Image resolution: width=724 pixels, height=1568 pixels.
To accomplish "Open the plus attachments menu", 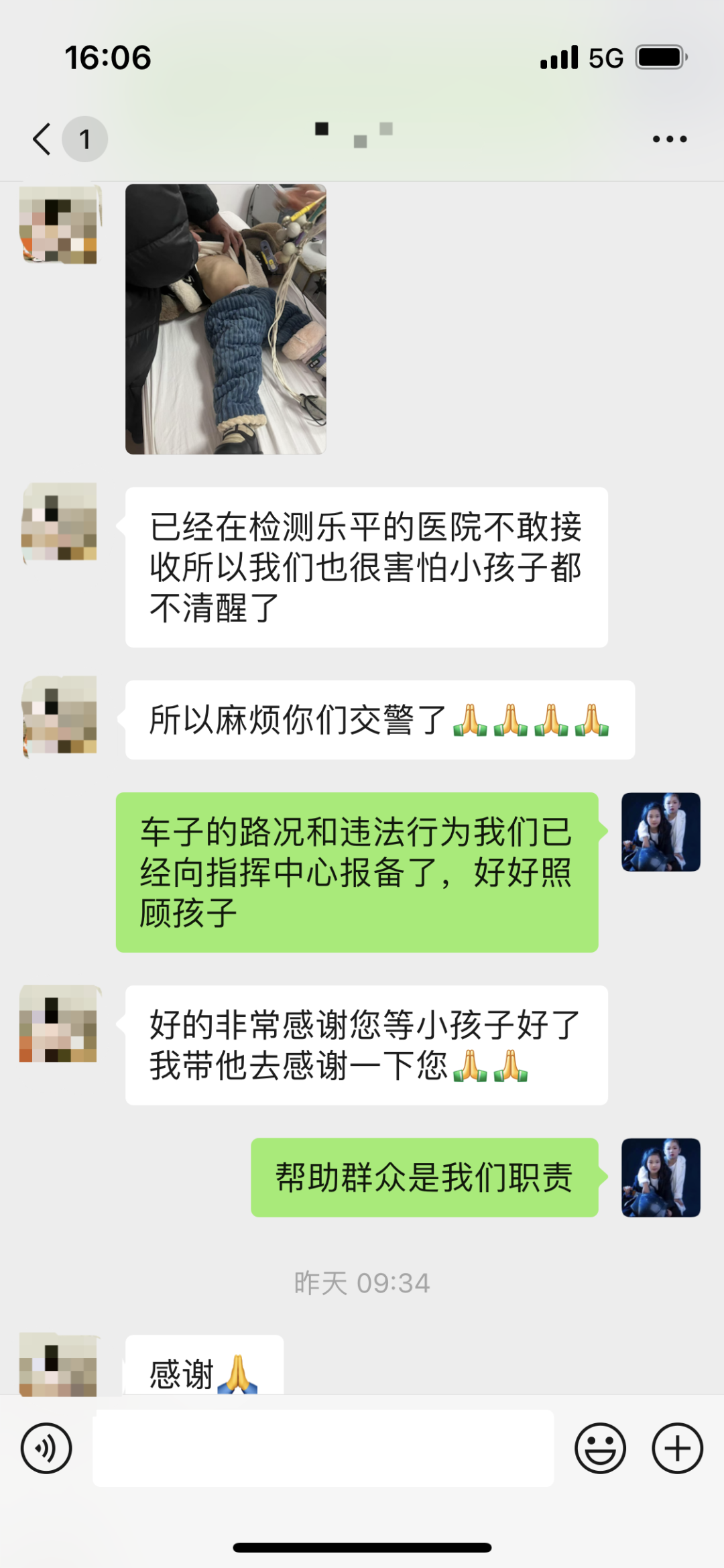I will coord(677,1448).
